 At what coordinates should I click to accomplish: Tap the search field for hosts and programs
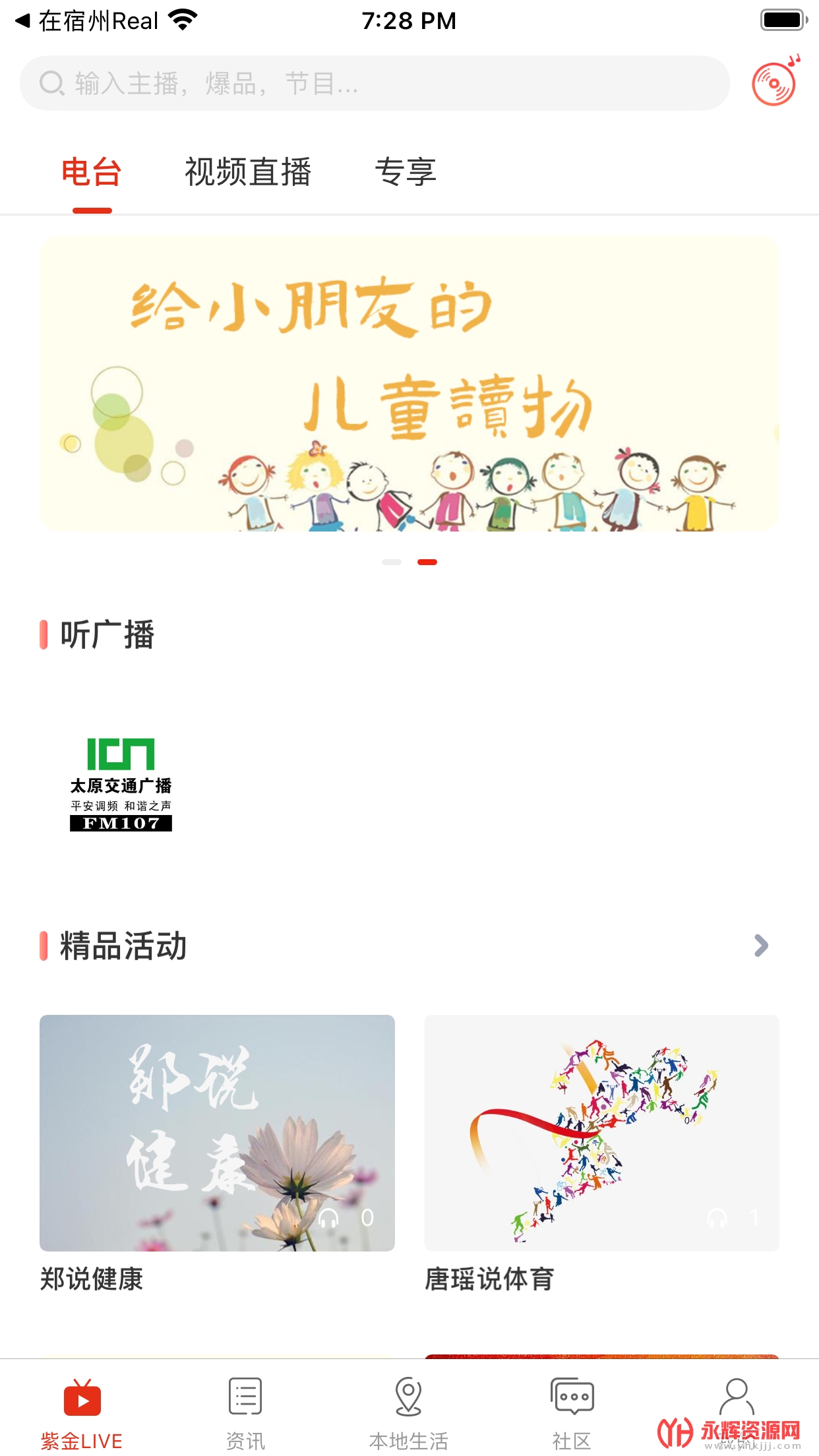[375, 83]
